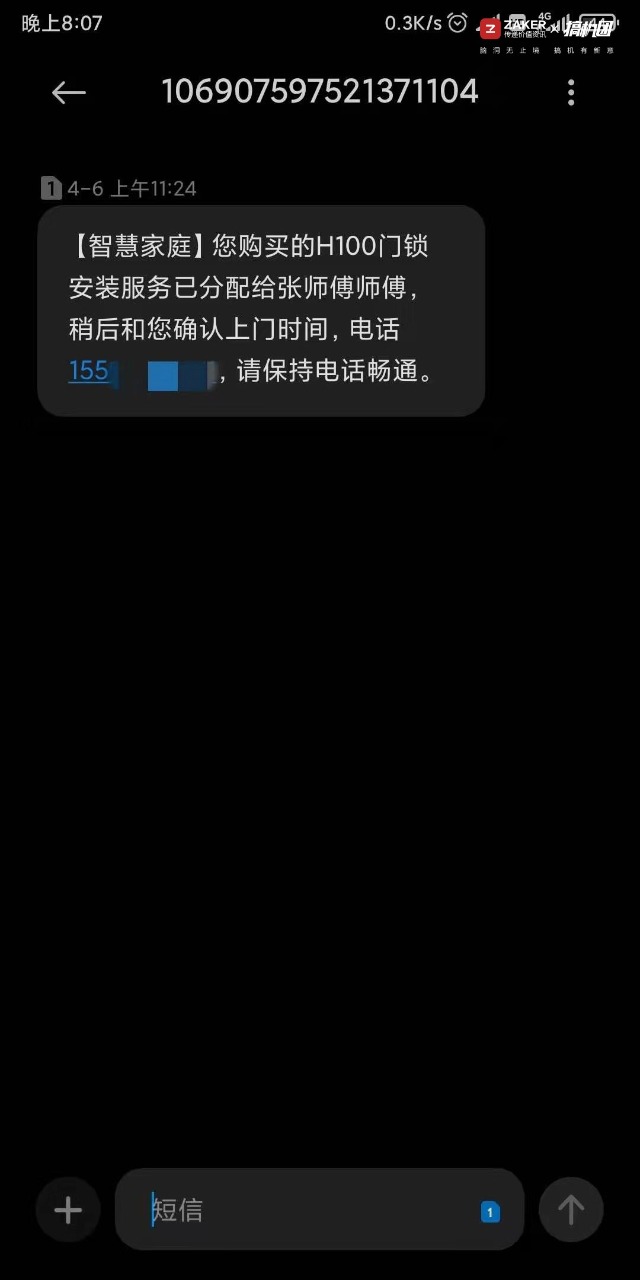Focus the 短信 message input field
Image resolution: width=640 pixels, height=1280 pixels.
(300, 1211)
